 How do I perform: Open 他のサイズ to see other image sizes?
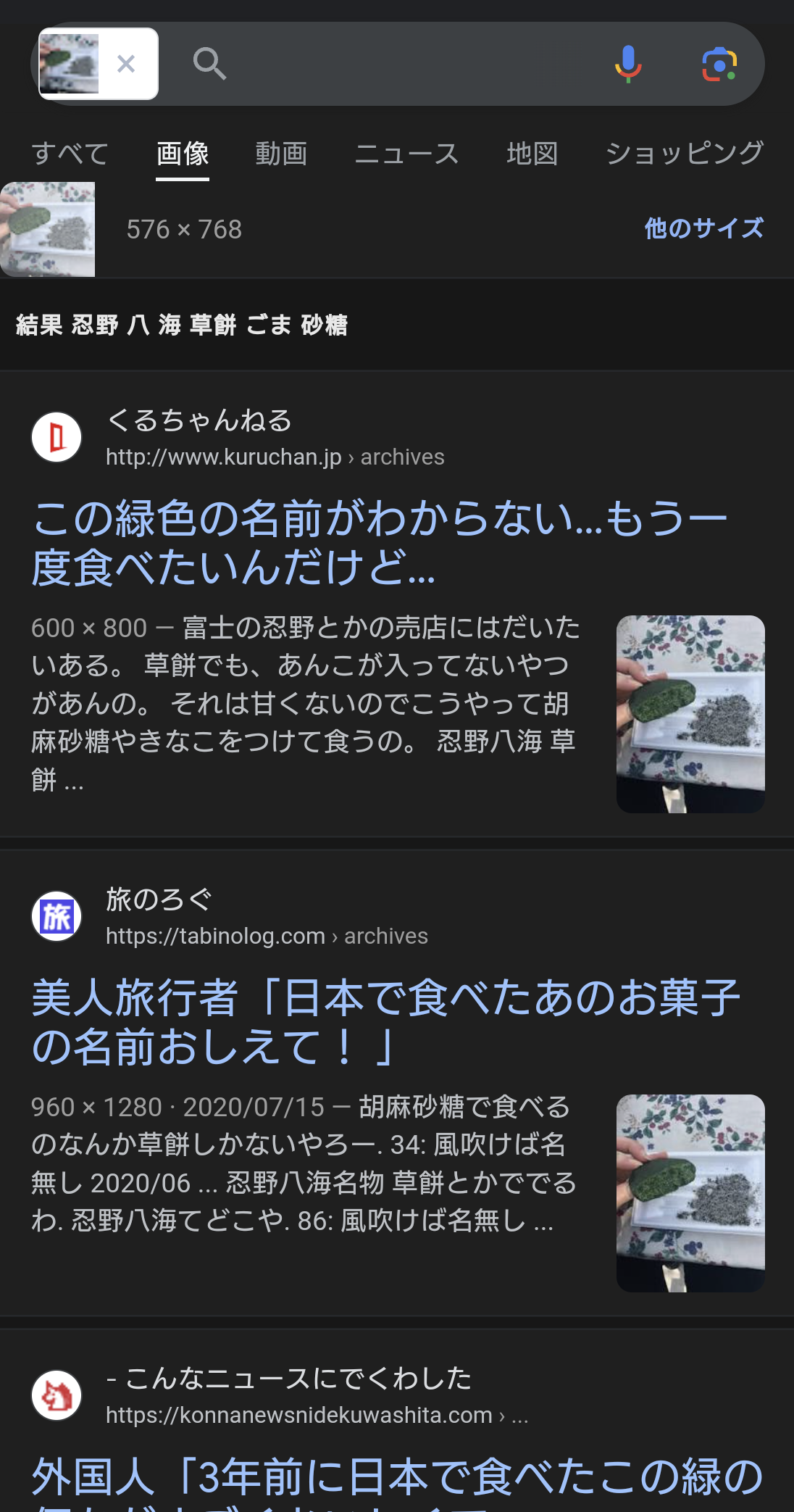pyautogui.click(x=703, y=228)
